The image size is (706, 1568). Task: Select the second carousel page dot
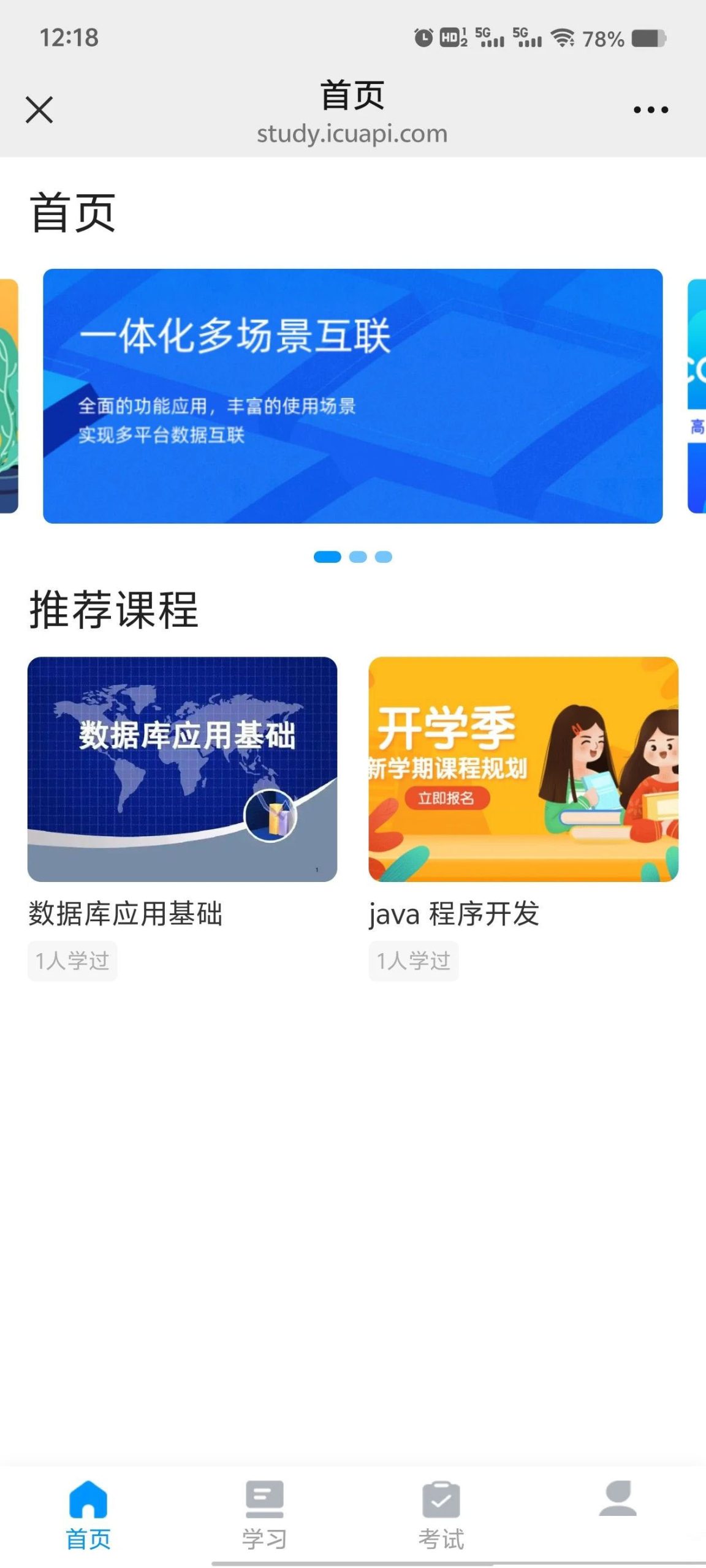(x=358, y=557)
